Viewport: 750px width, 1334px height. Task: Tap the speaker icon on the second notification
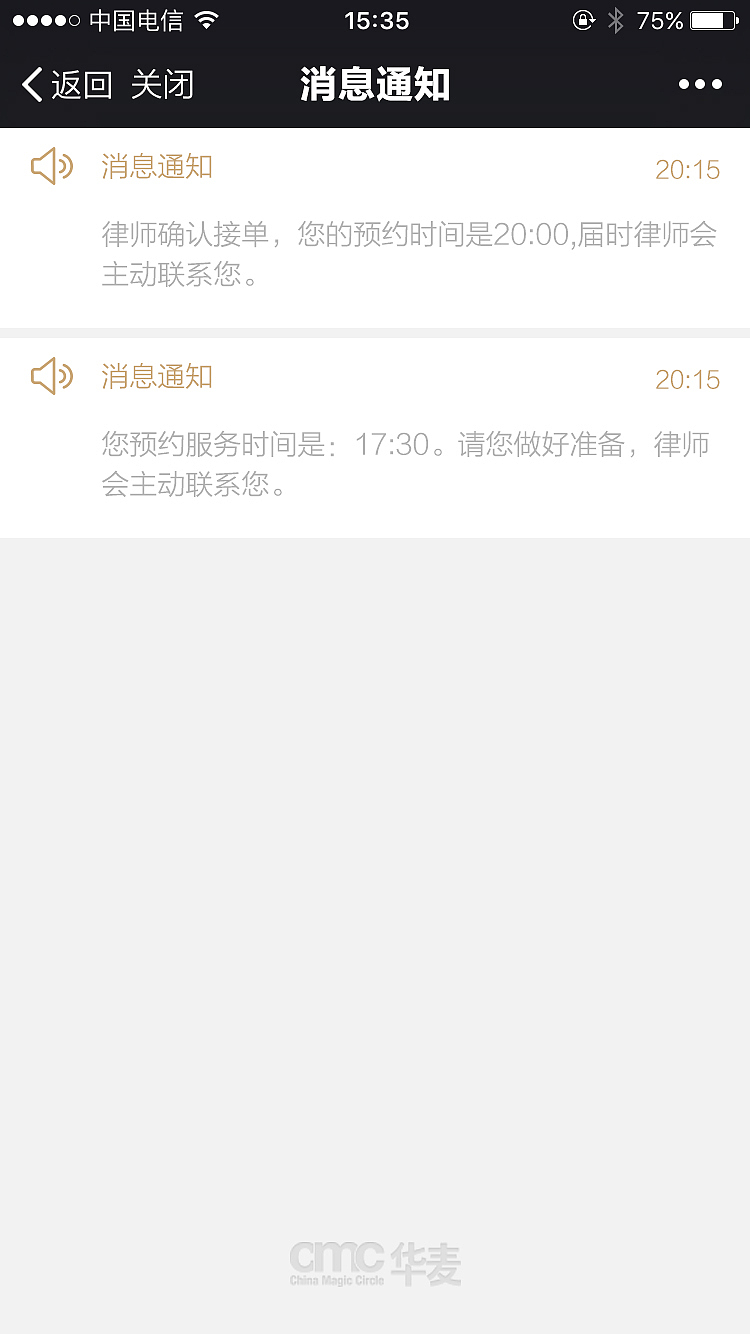tap(51, 377)
